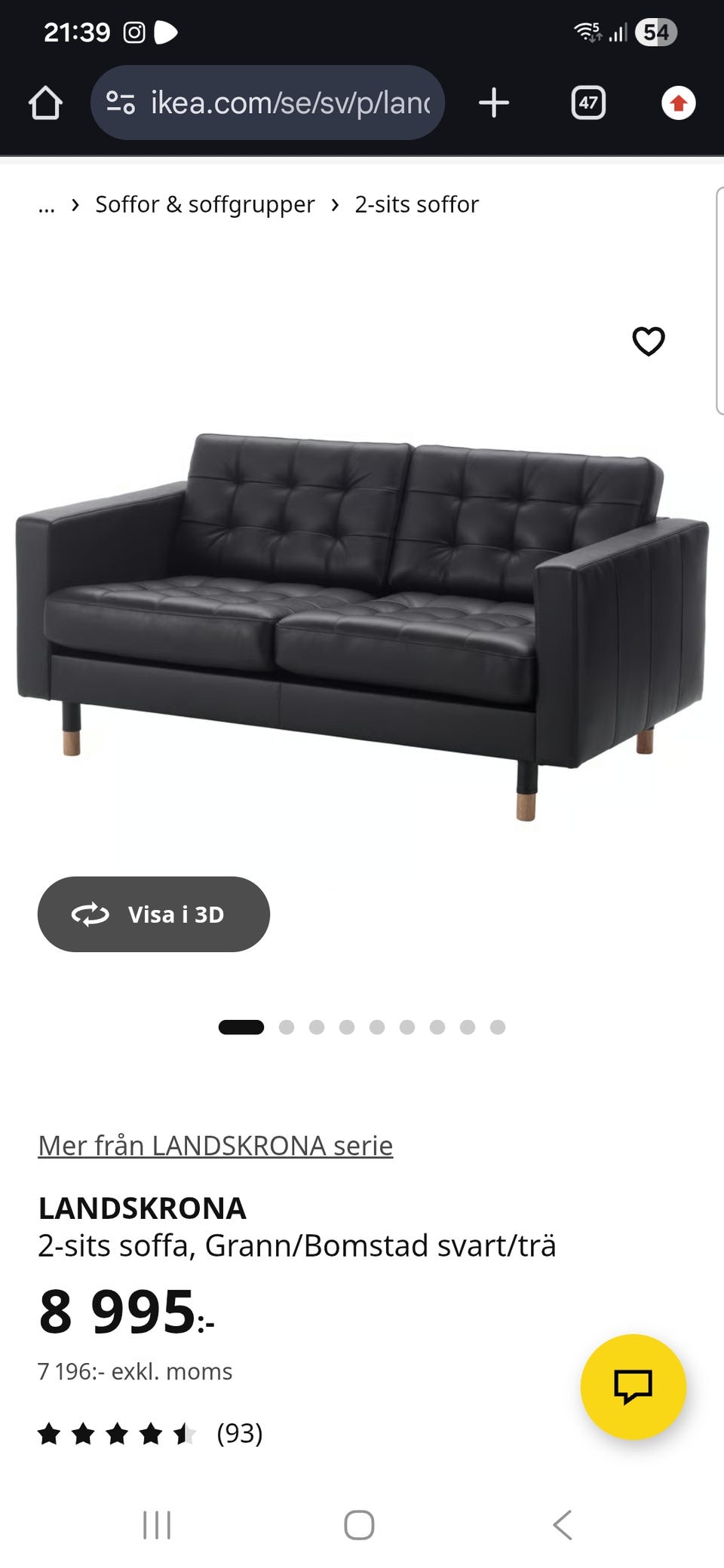Screen dimensions: 724x1568
Task: Open the tab switcher showing 47 tabs
Action: (588, 103)
